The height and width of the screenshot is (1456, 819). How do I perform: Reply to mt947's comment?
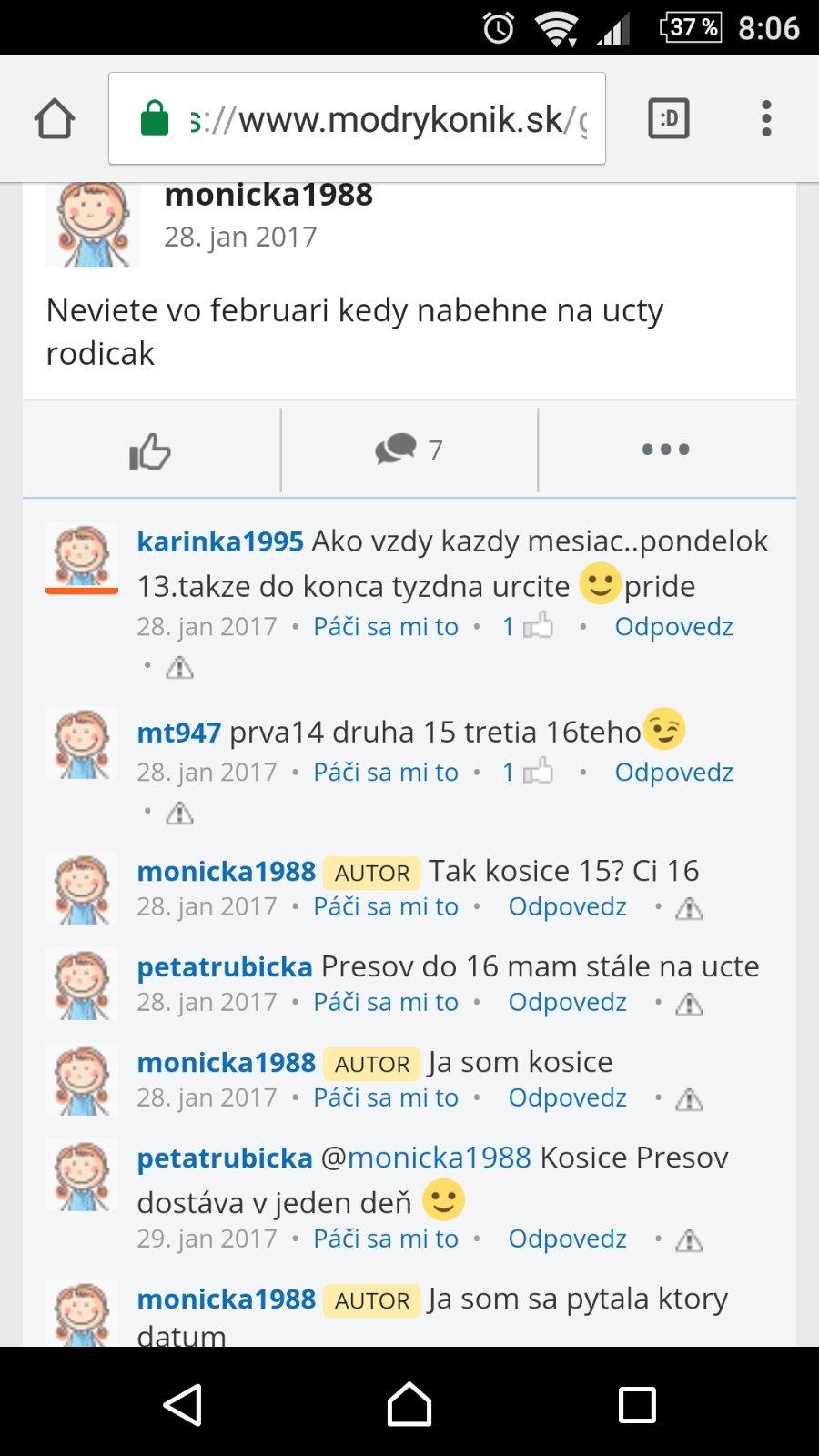[673, 772]
